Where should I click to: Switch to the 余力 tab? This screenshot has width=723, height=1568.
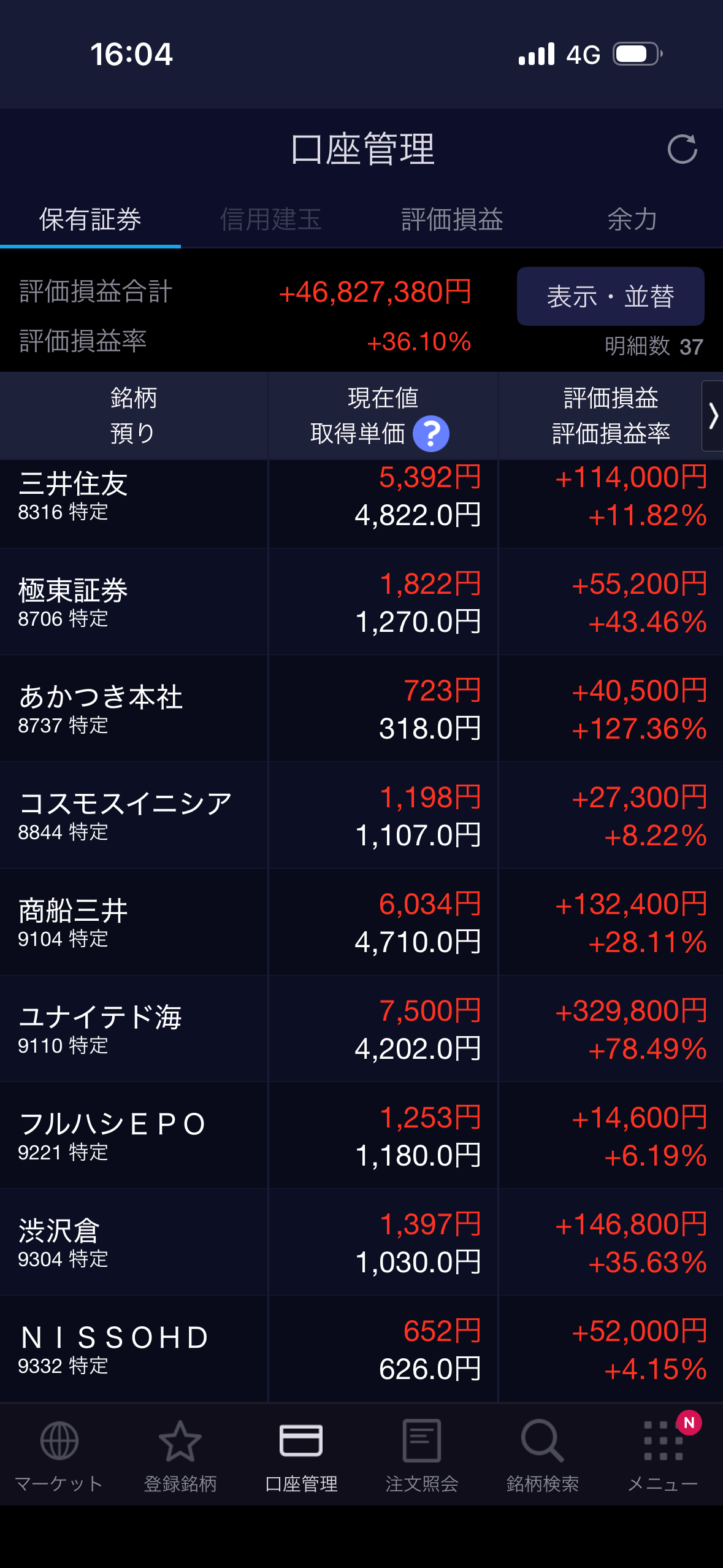point(632,220)
